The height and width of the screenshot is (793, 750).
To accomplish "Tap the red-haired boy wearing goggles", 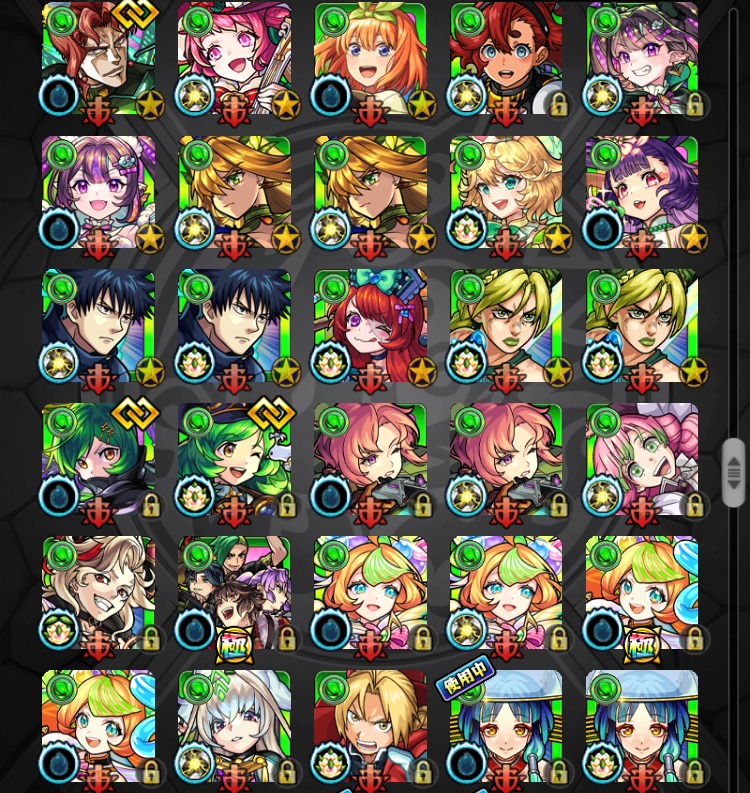I will coord(506,60).
